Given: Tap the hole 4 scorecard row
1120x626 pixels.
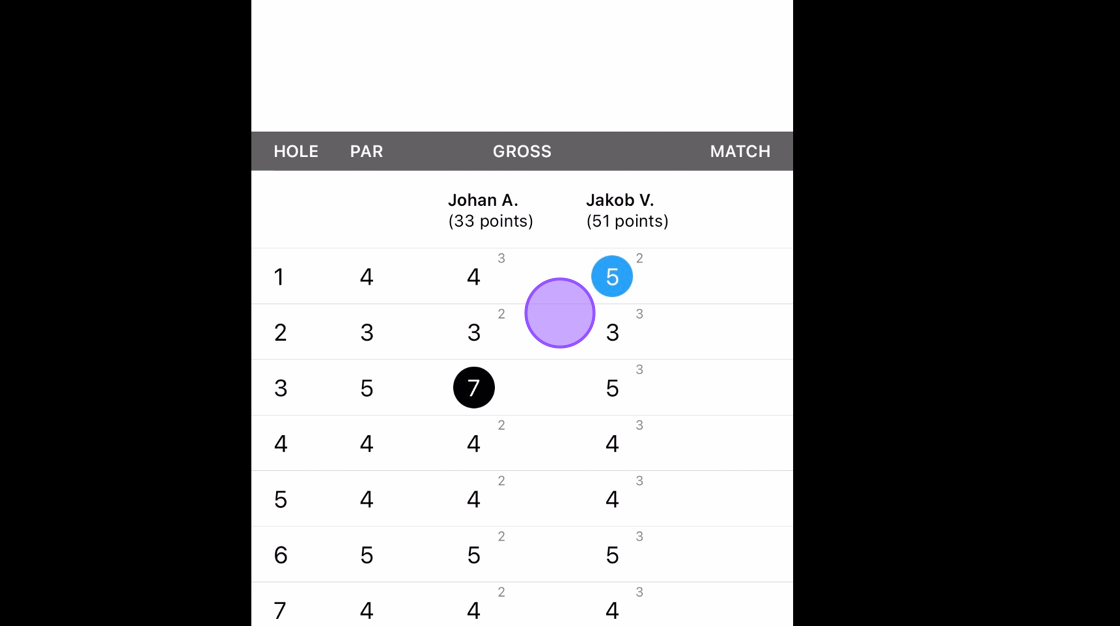Looking at the screenshot, I should [521, 444].
